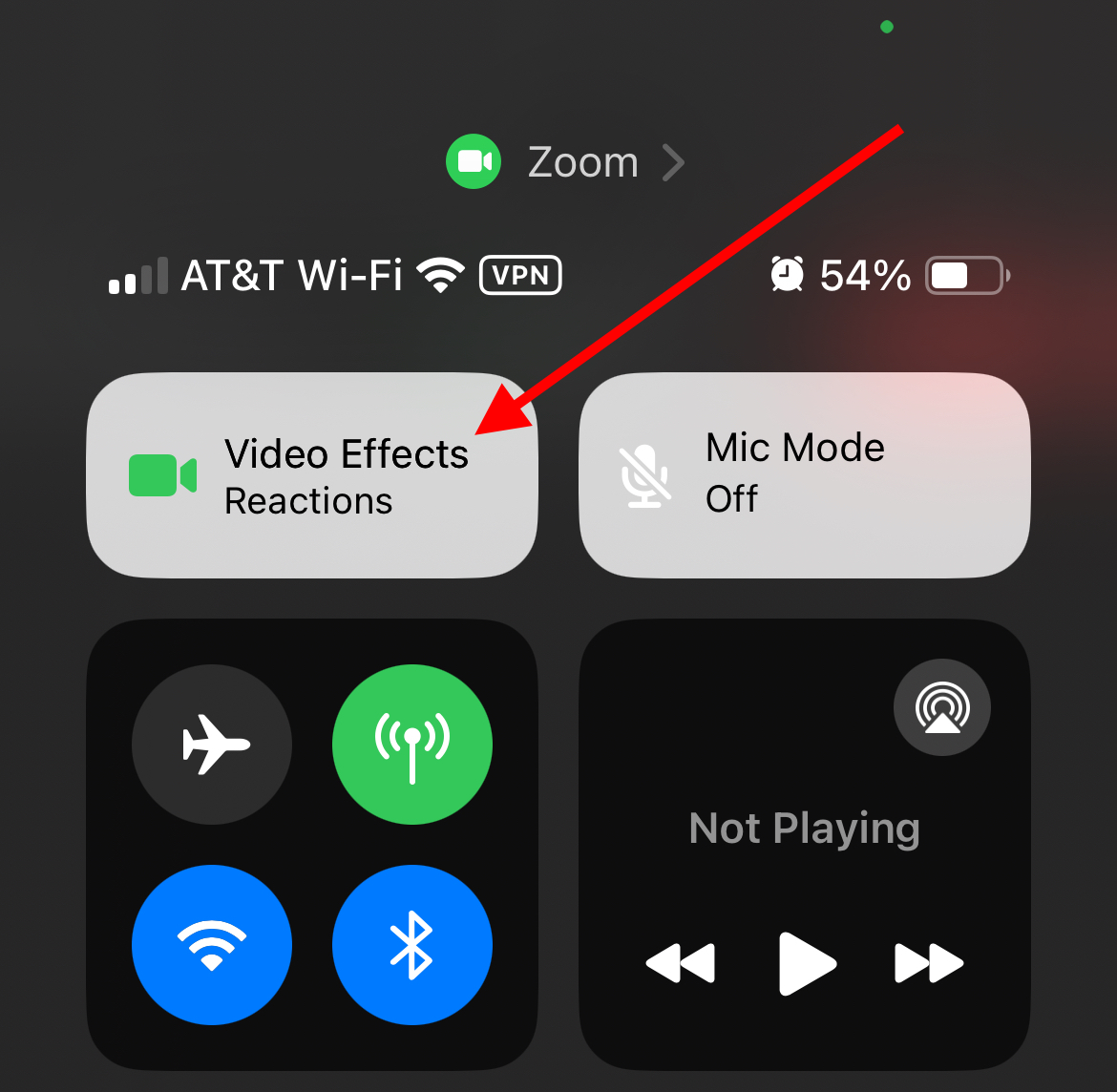Disable the Wi-Fi toggle

212,945
